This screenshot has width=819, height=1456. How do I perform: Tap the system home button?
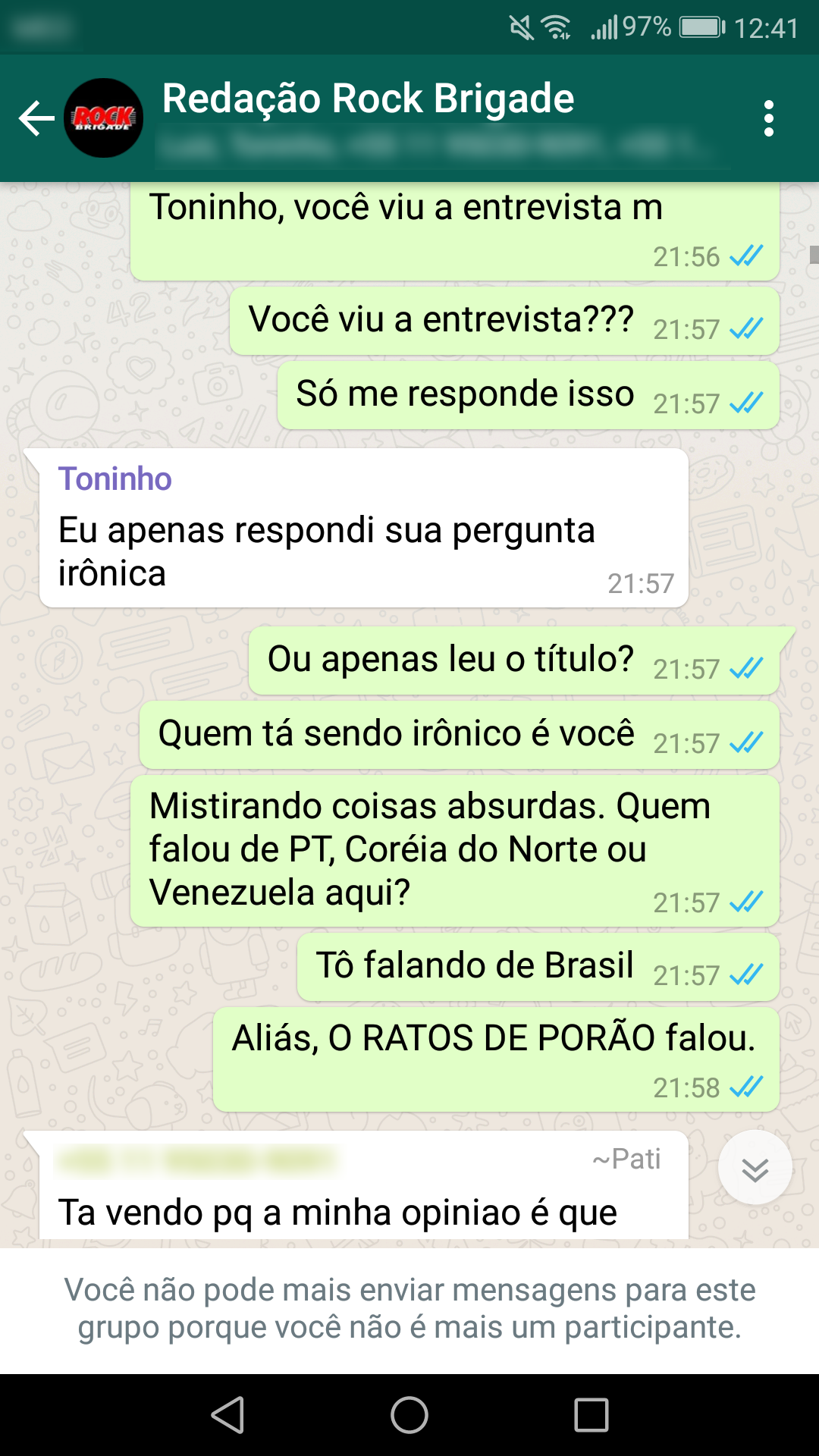409,1415
